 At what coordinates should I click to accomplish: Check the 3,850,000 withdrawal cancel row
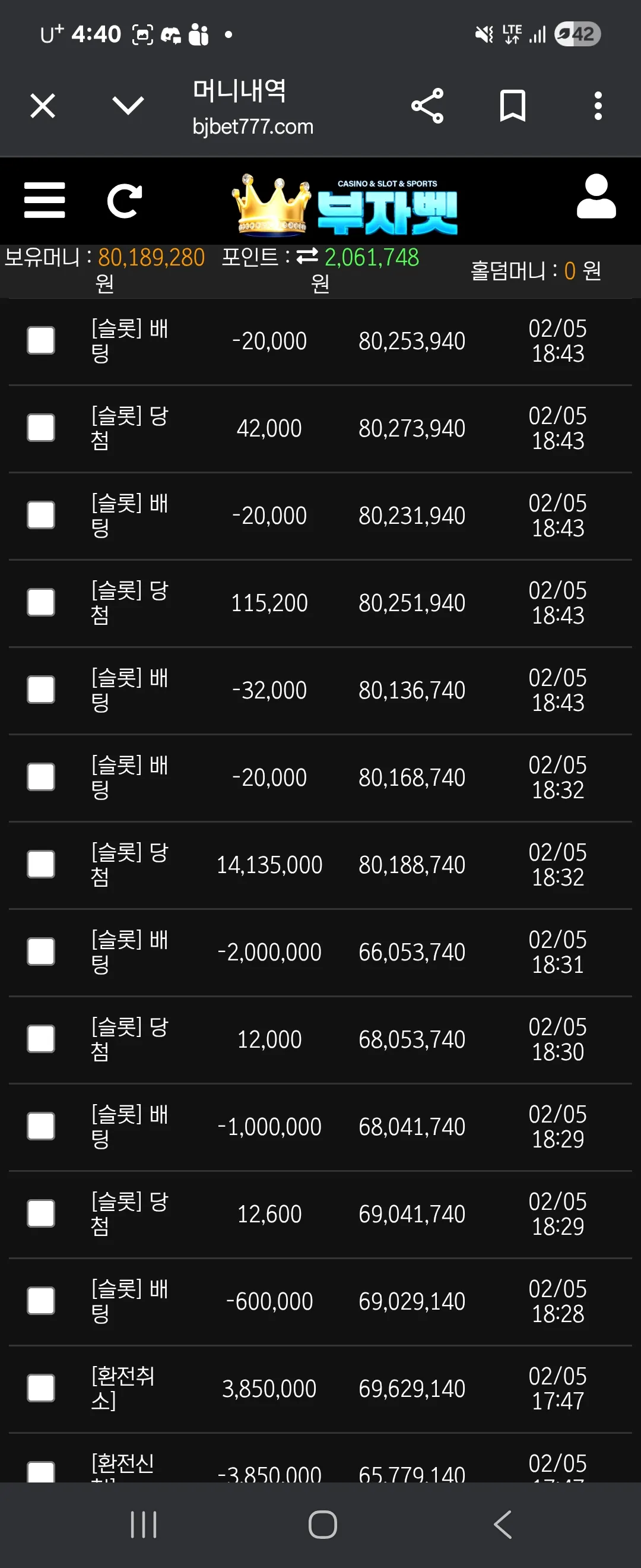[42, 1388]
